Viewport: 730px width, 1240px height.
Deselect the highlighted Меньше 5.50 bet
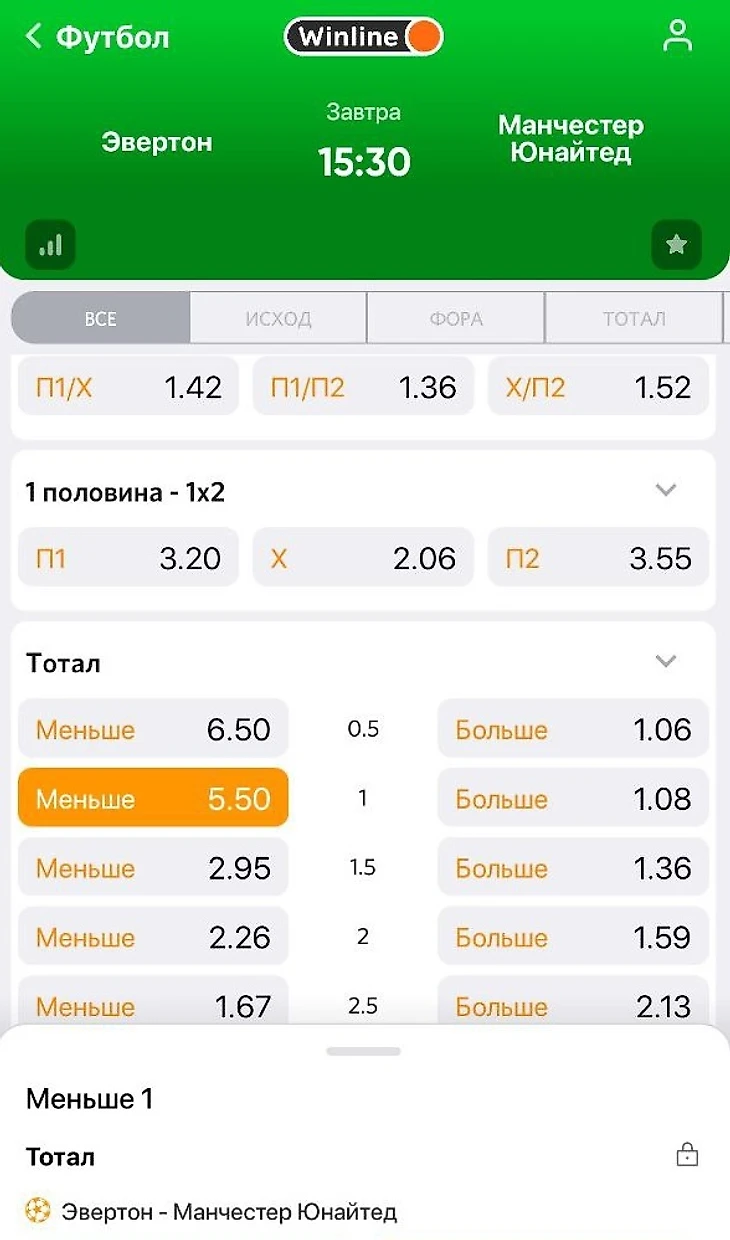point(153,798)
